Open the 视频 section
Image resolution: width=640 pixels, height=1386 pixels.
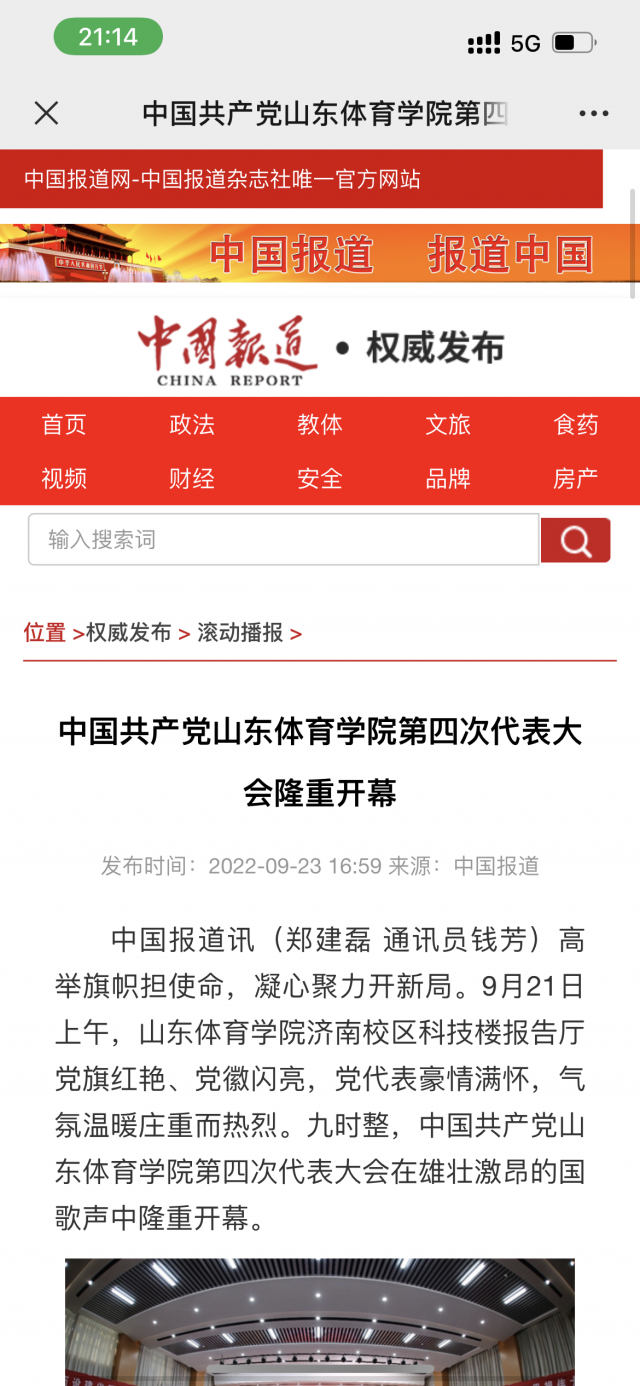[64, 479]
